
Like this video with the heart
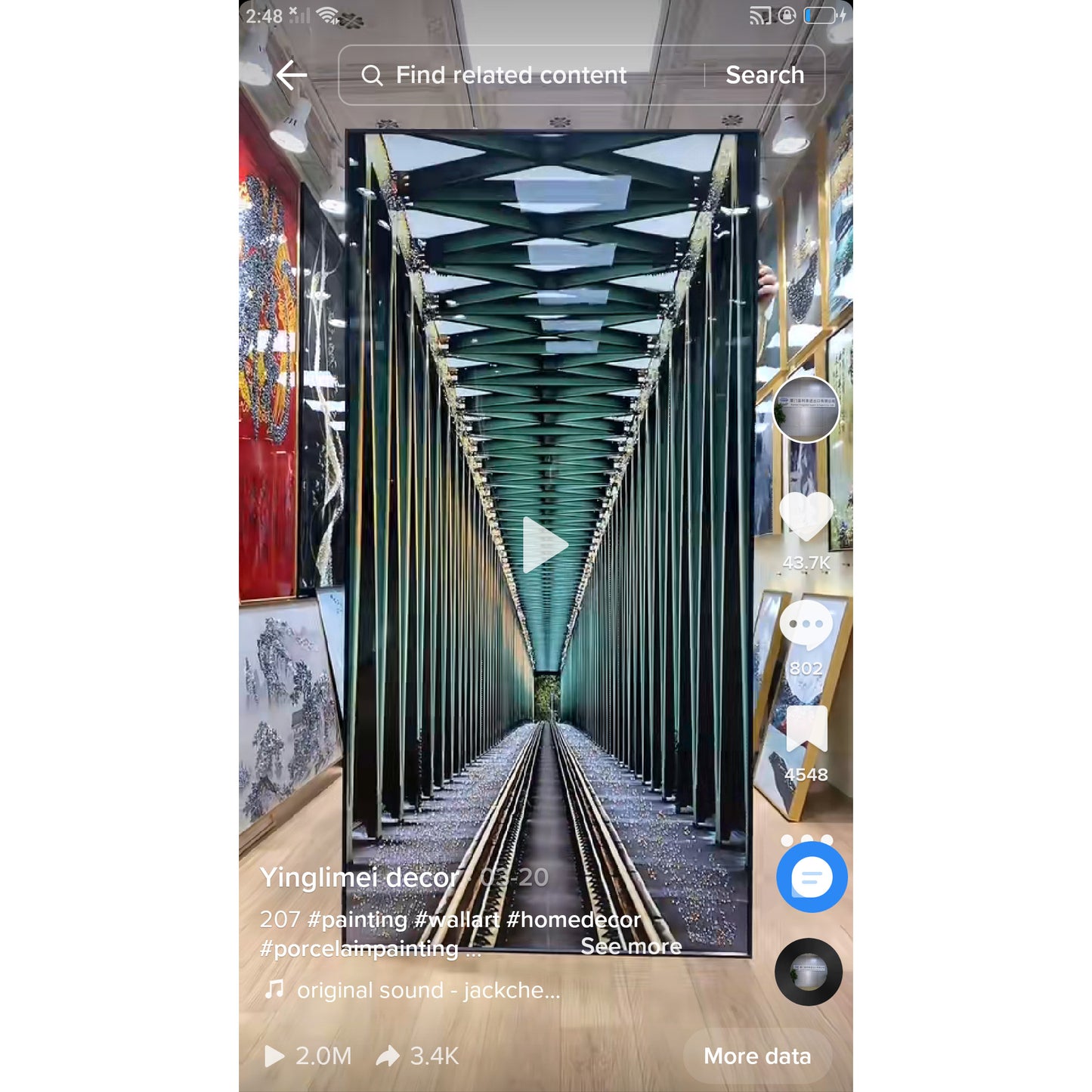click(x=806, y=516)
